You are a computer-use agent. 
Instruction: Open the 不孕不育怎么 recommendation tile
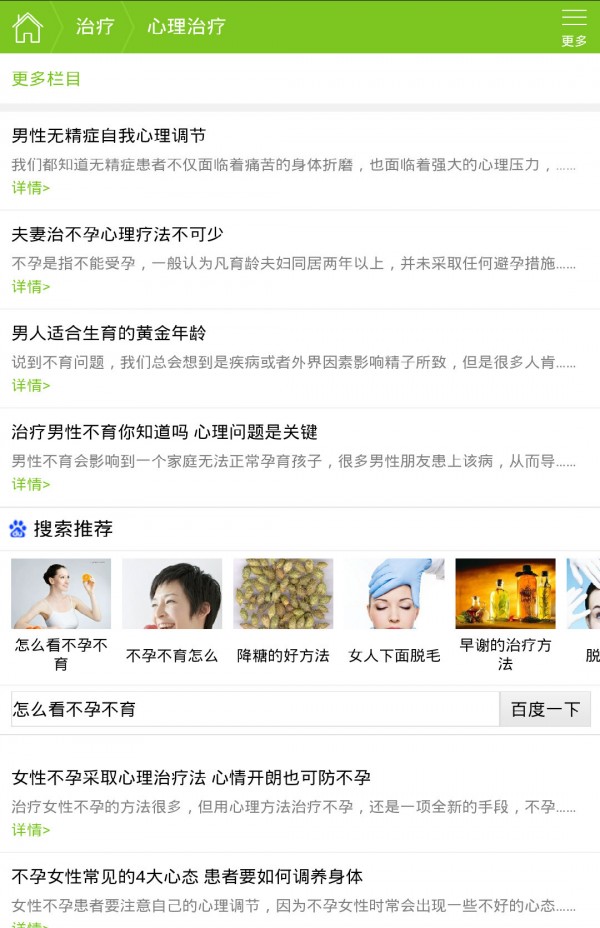[x=172, y=608]
